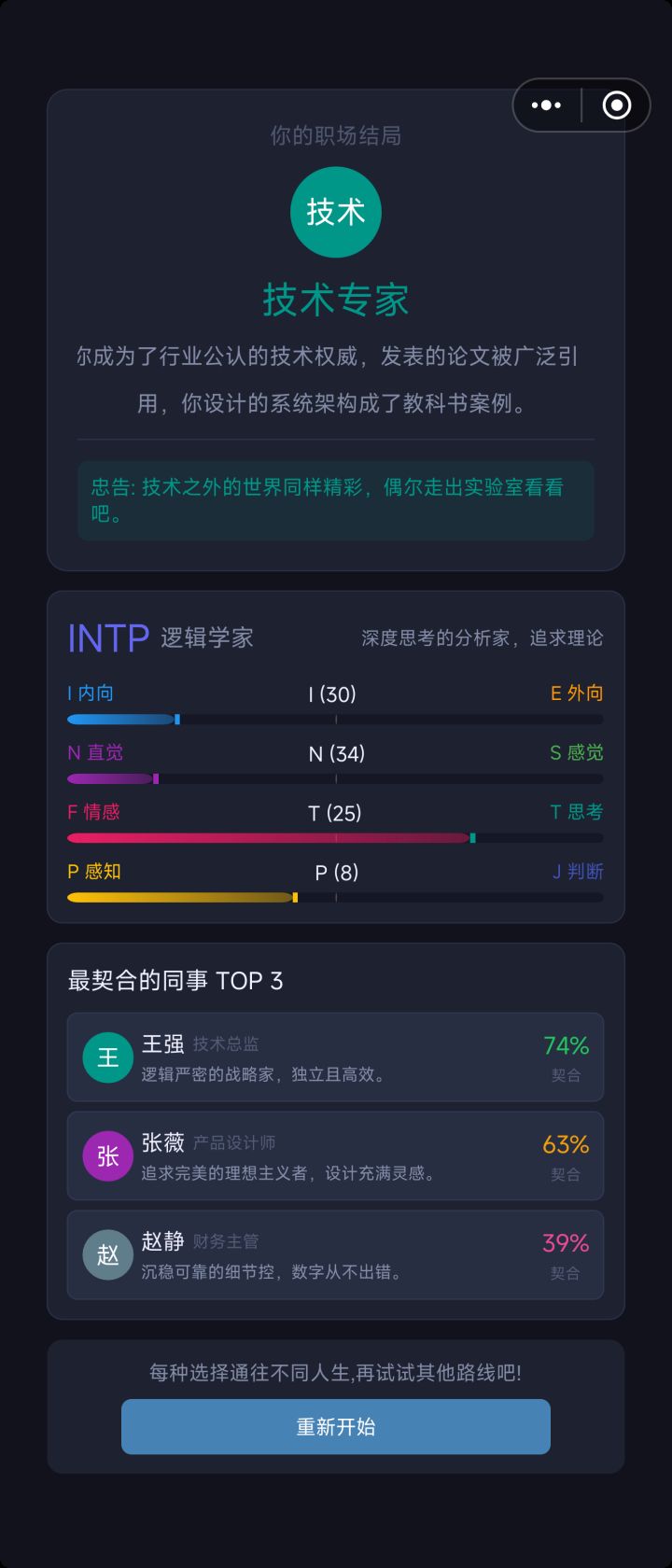Click 张薇's purple avatar icon
Screen dimensions: 672x1568
107,1156
